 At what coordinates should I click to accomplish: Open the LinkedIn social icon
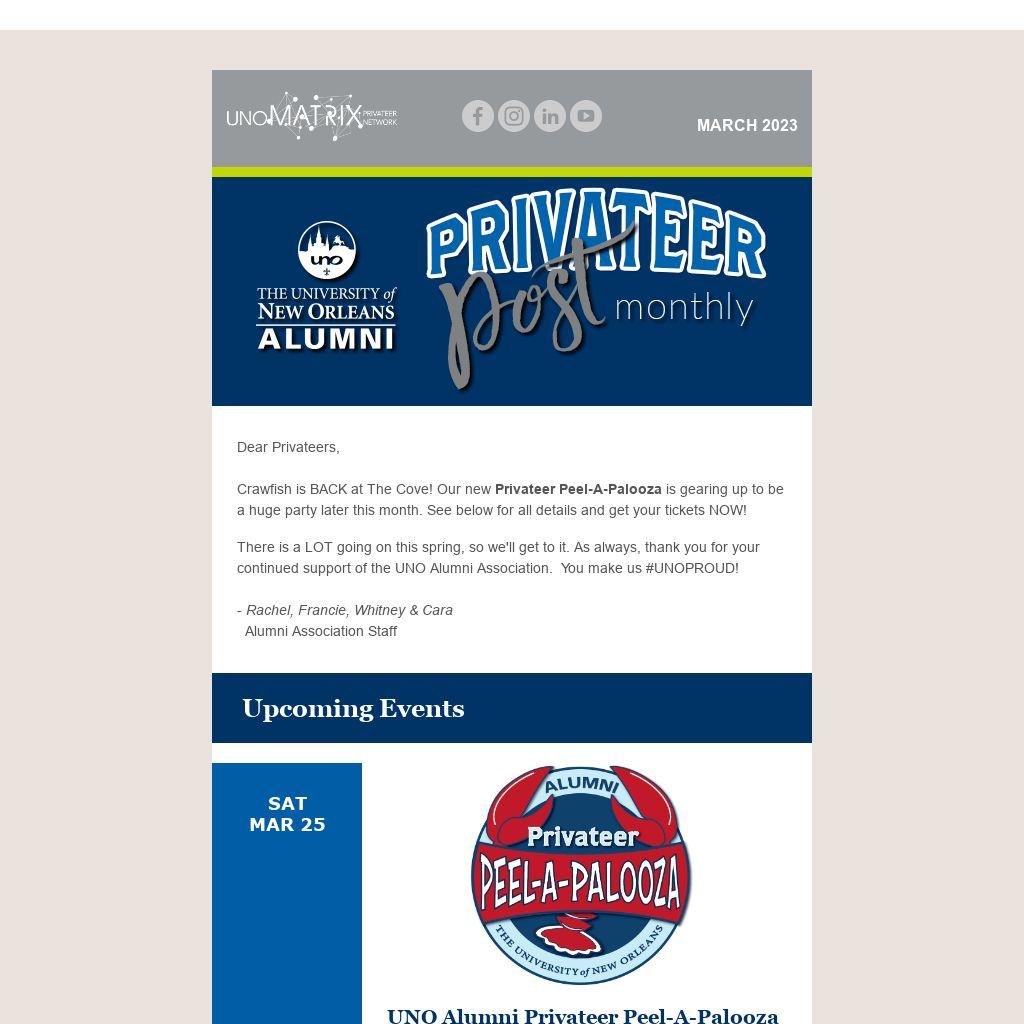click(x=550, y=116)
